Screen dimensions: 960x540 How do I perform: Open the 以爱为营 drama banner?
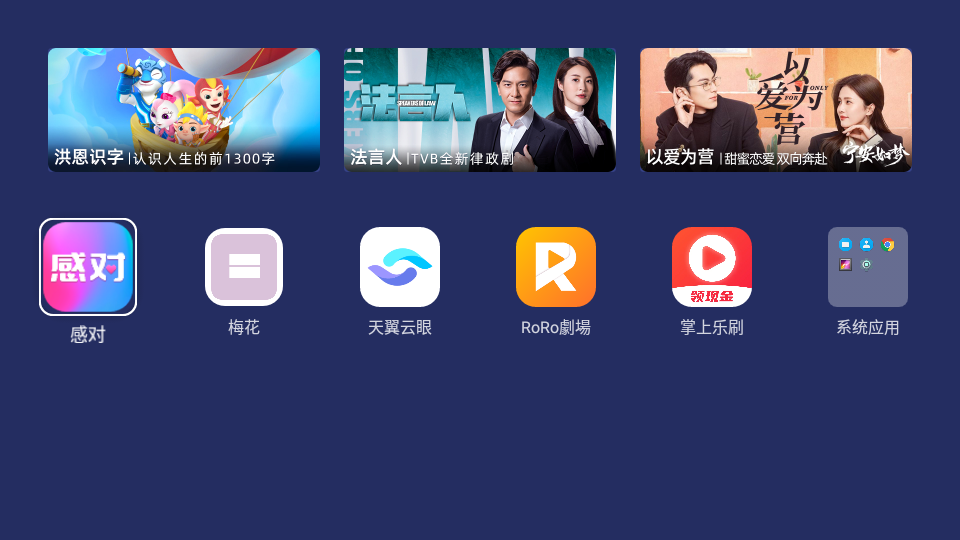pyautogui.click(x=776, y=110)
